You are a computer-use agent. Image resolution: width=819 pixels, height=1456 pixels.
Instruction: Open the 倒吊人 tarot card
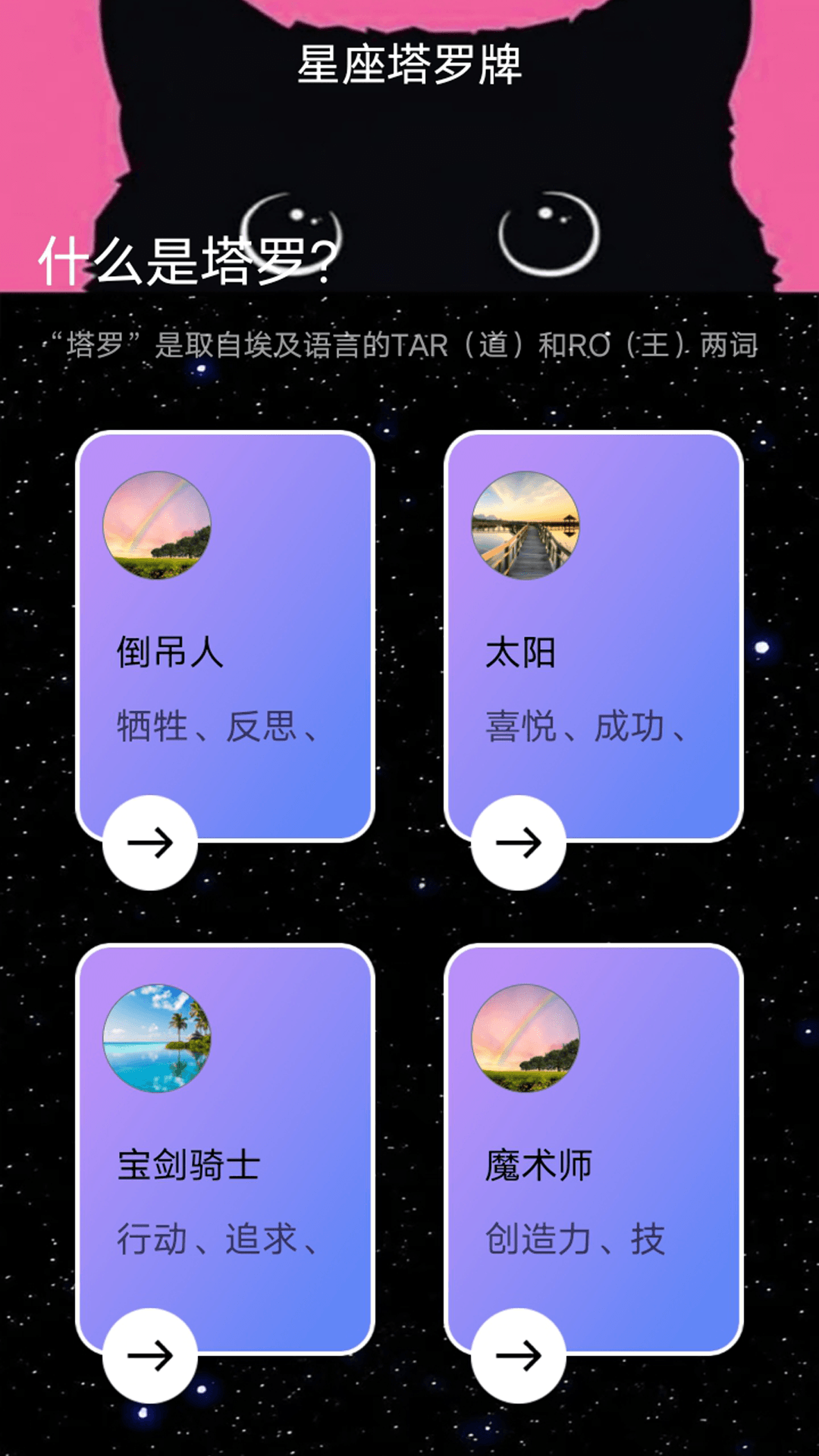pos(225,635)
